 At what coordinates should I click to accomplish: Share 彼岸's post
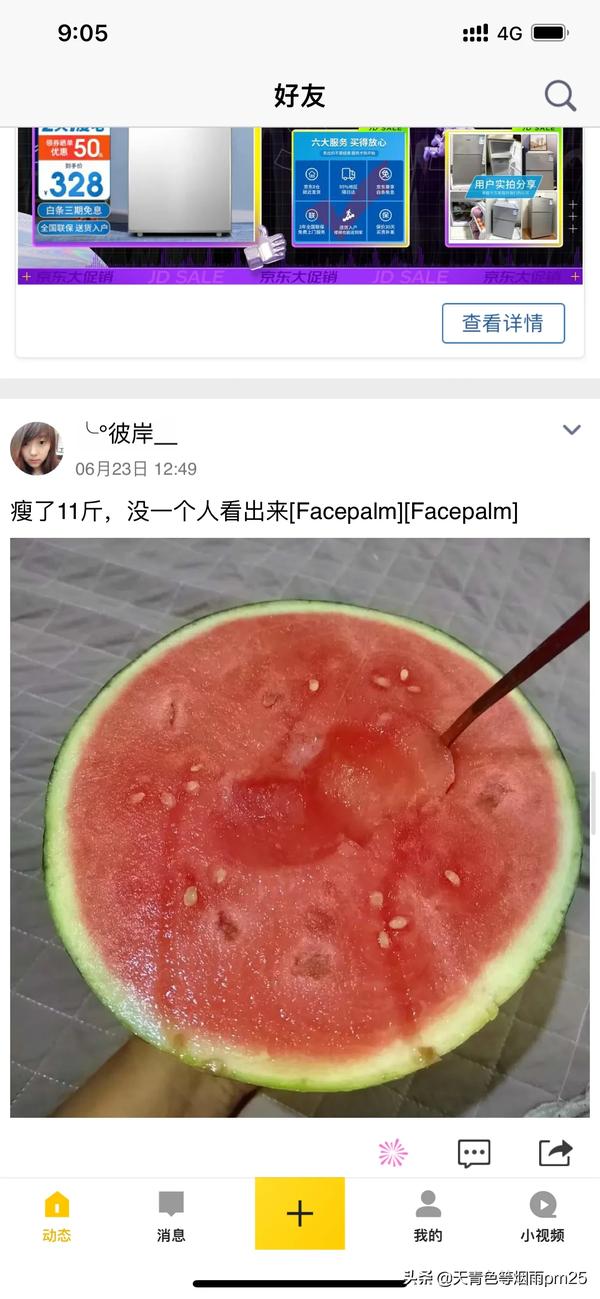pos(555,1152)
